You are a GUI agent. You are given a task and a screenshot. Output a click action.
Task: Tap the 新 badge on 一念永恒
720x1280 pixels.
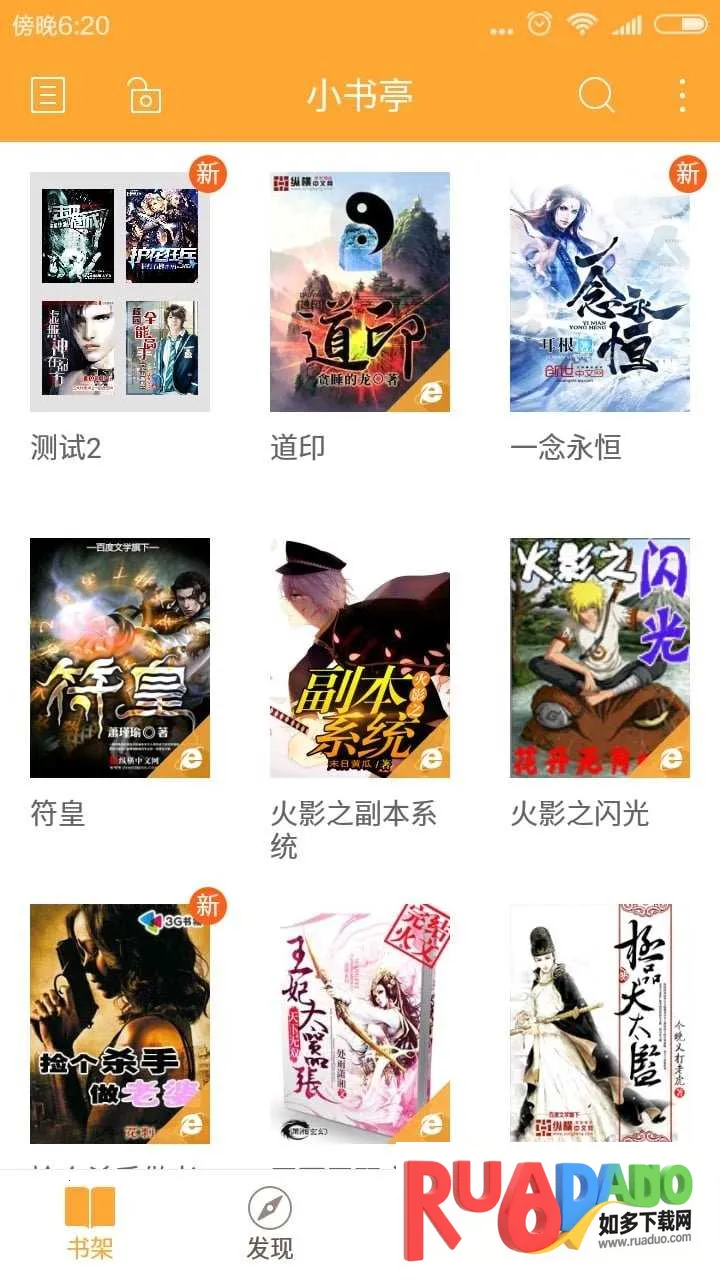(x=687, y=174)
